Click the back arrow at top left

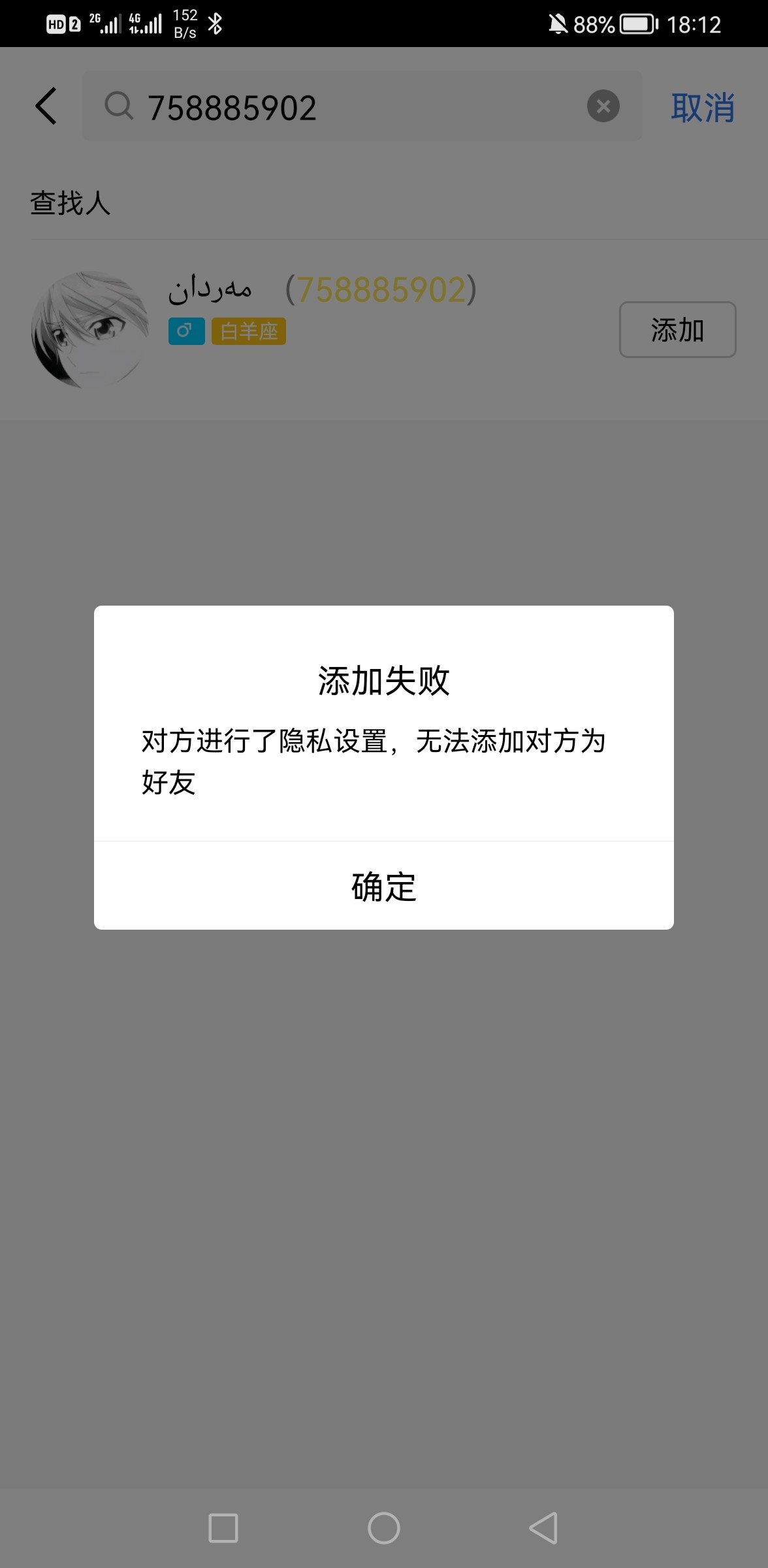(x=46, y=106)
